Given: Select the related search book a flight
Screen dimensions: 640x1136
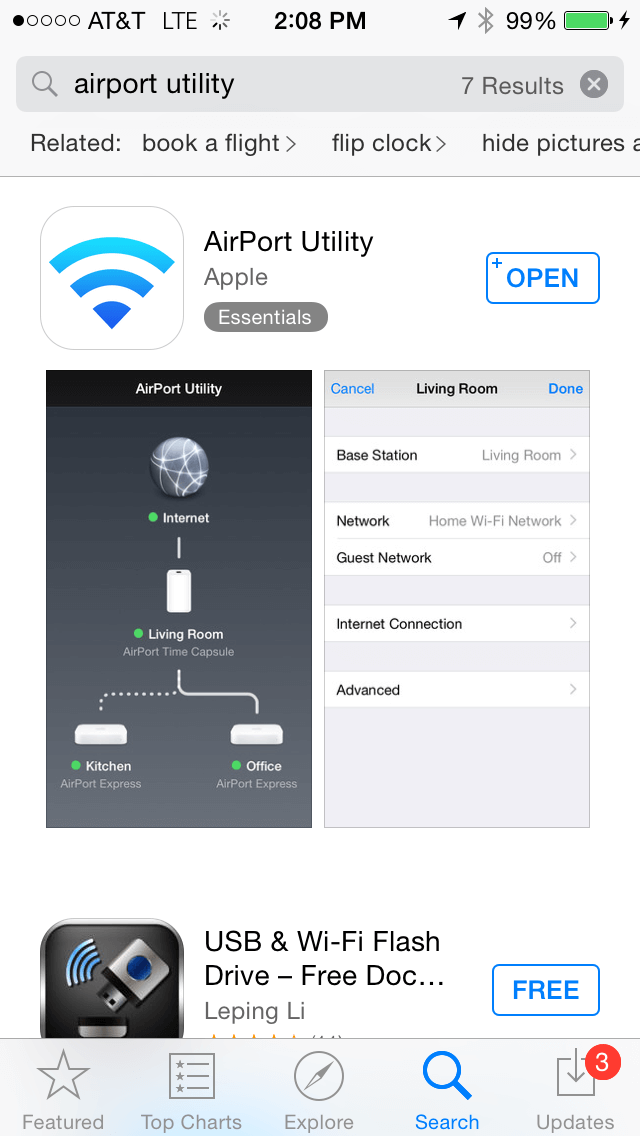Looking at the screenshot, I should (x=219, y=143).
